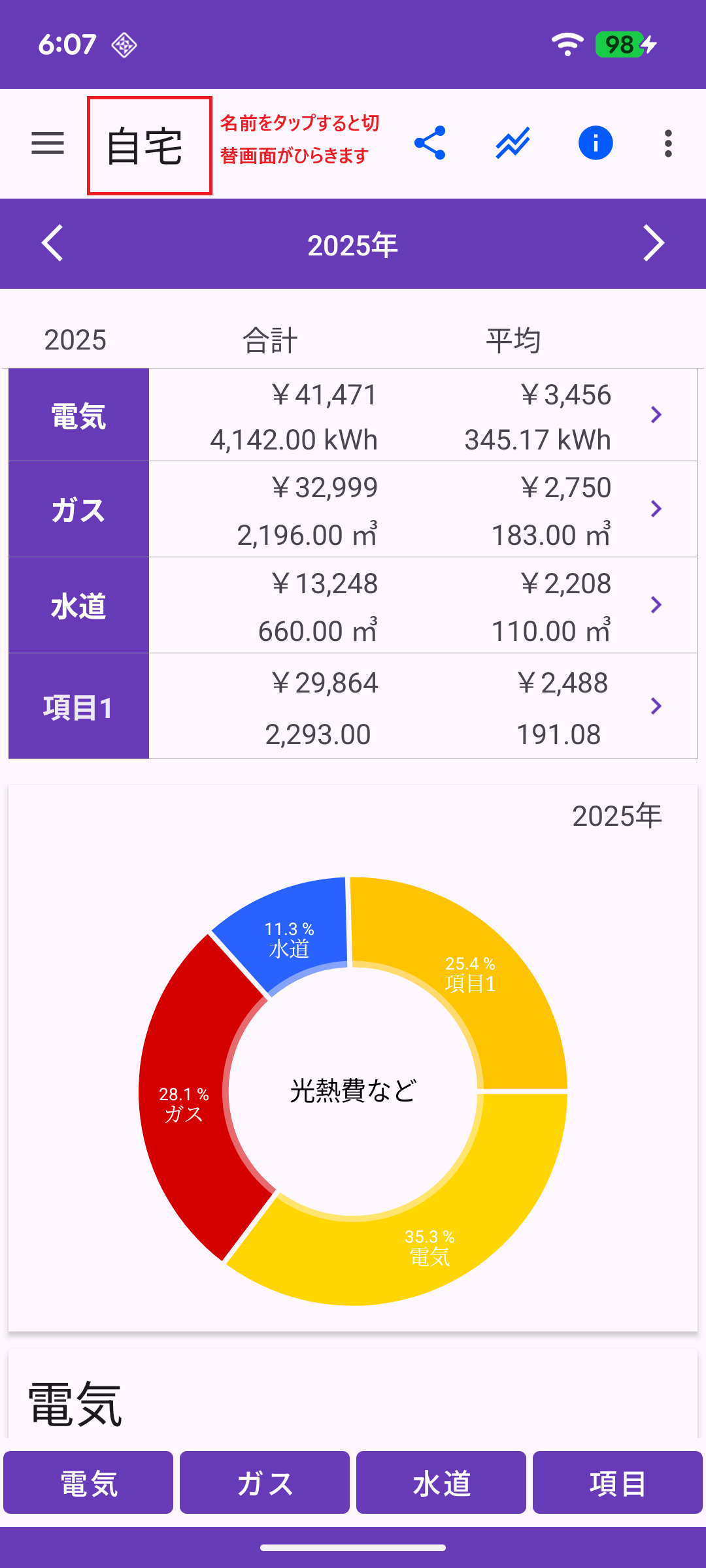The height and width of the screenshot is (1568, 706).
Task: Open the 電気 row details
Action: coord(656,415)
